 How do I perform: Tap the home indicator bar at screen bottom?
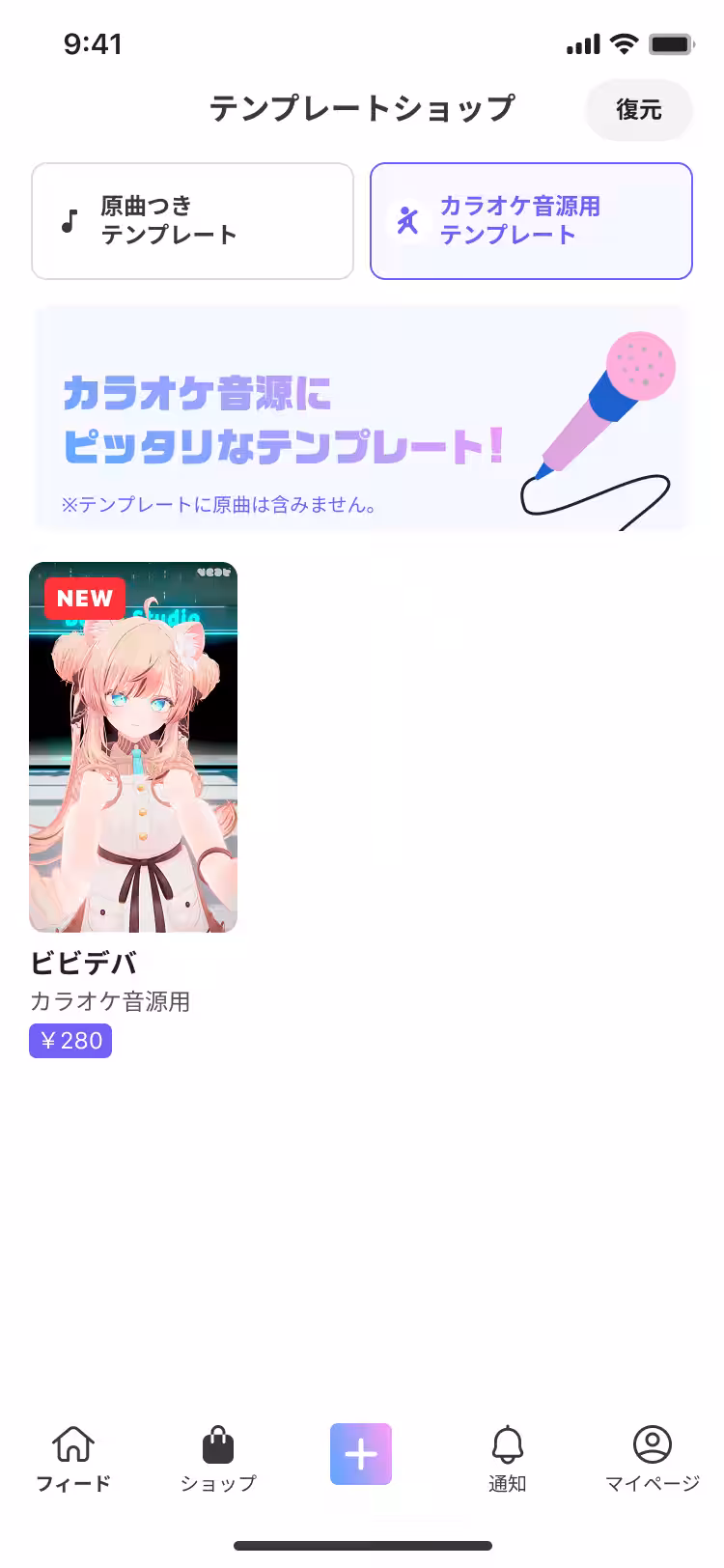click(361, 1547)
